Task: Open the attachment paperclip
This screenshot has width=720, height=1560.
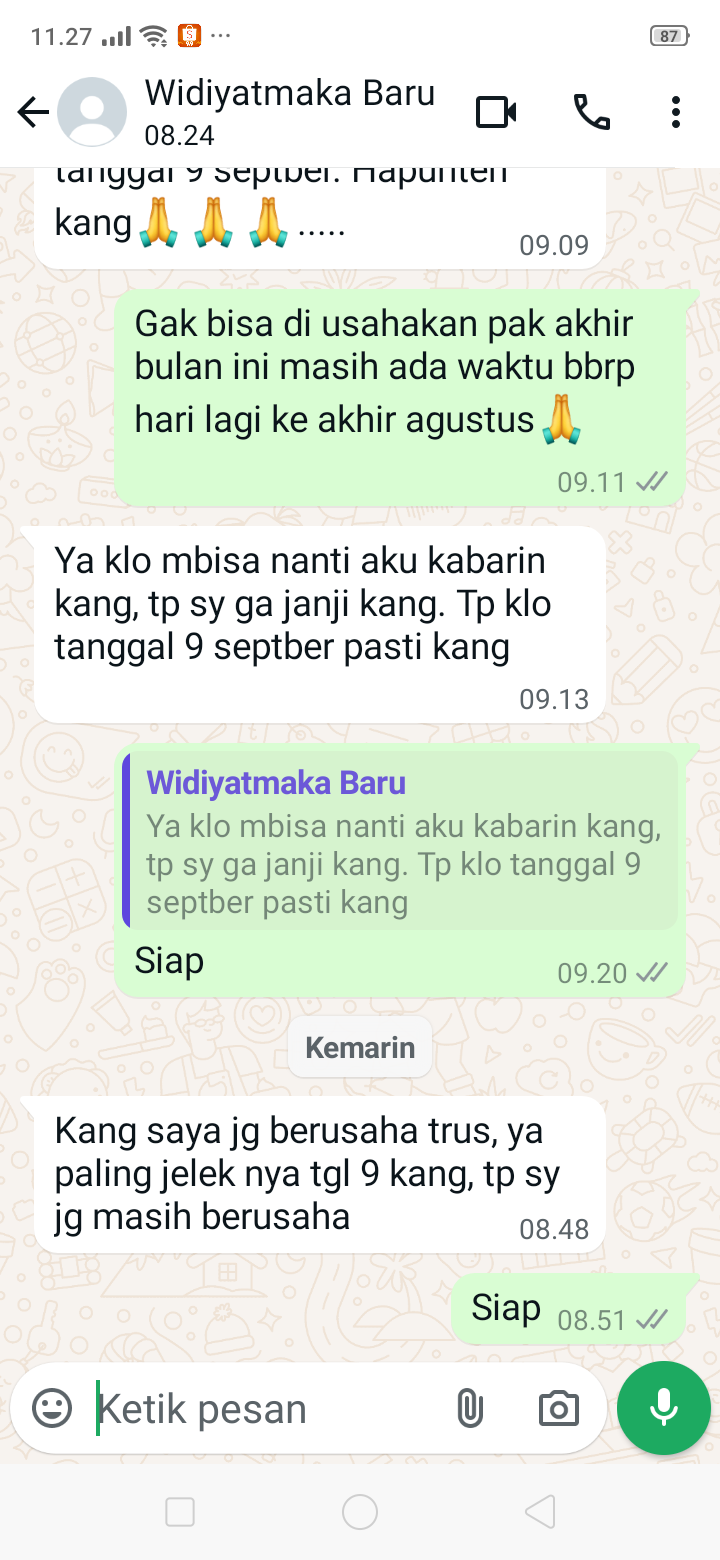Action: (x=469, y=1408)
